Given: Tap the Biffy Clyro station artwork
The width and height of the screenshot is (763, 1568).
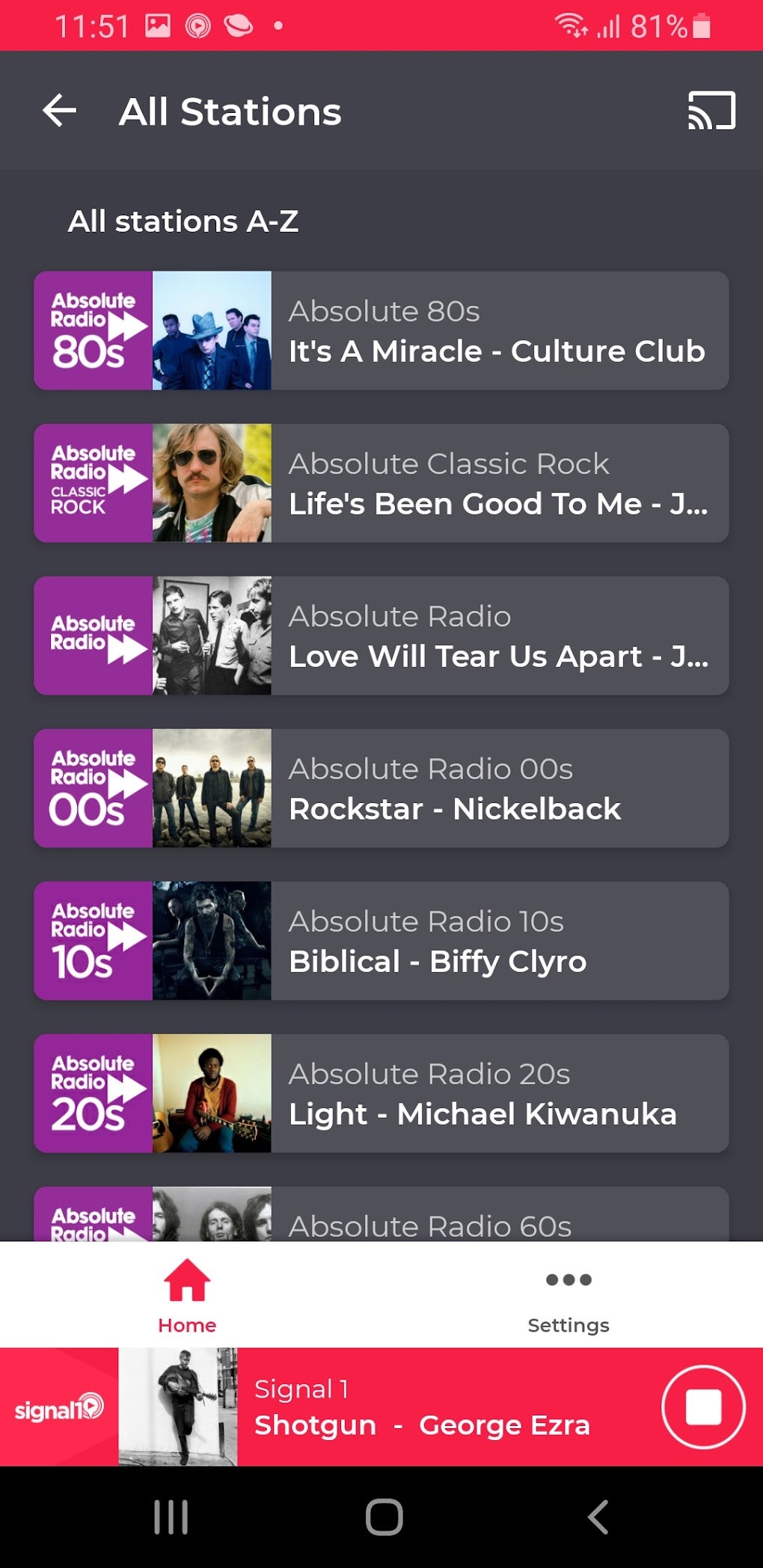Looking at the screenshot, I should coord(212,940).
